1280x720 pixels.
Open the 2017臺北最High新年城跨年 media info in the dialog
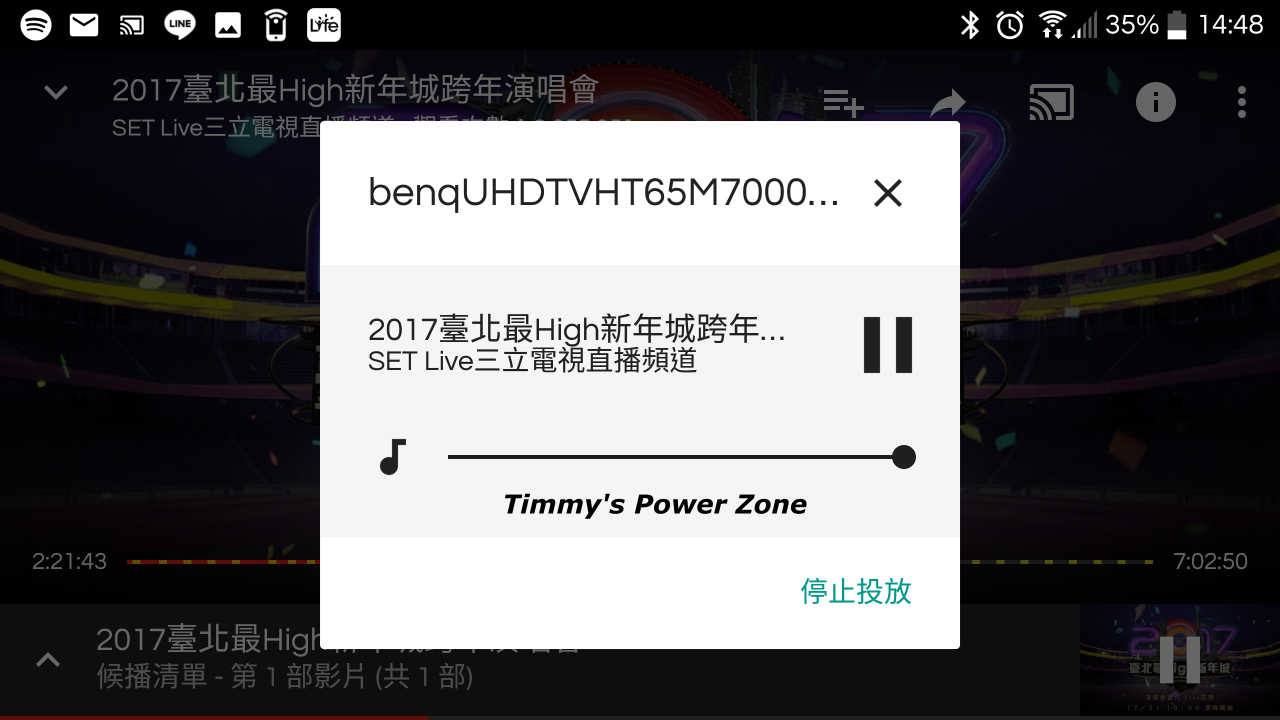577,344
